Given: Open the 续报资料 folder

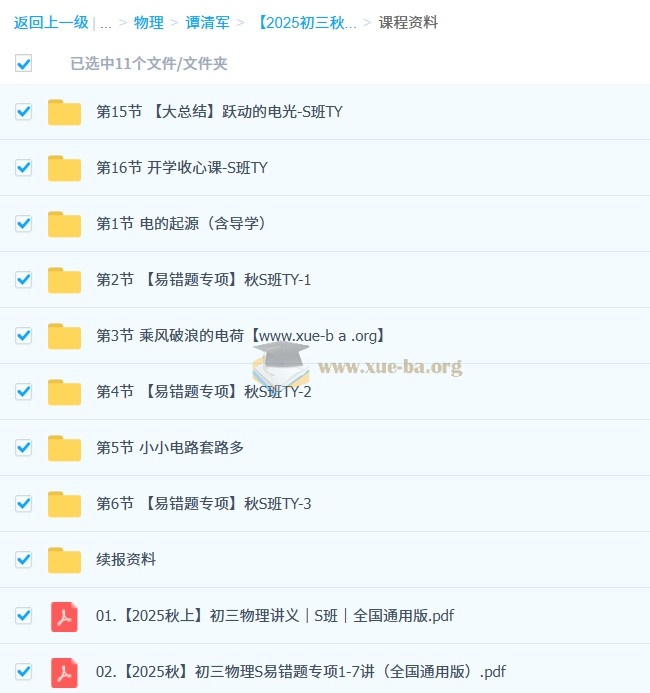Looking at the screenshot, I should 126,560.
